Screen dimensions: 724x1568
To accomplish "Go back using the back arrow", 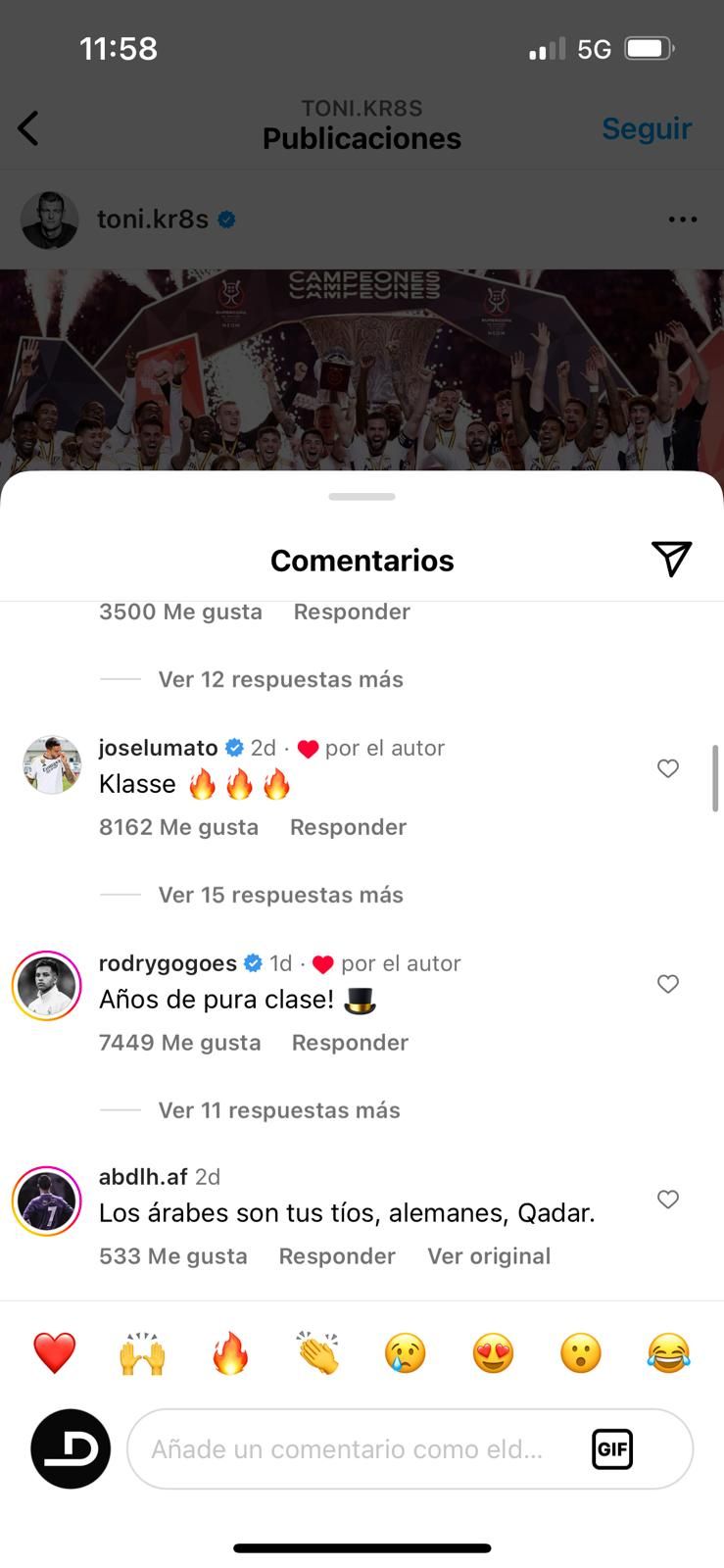I will coord(27,127).
